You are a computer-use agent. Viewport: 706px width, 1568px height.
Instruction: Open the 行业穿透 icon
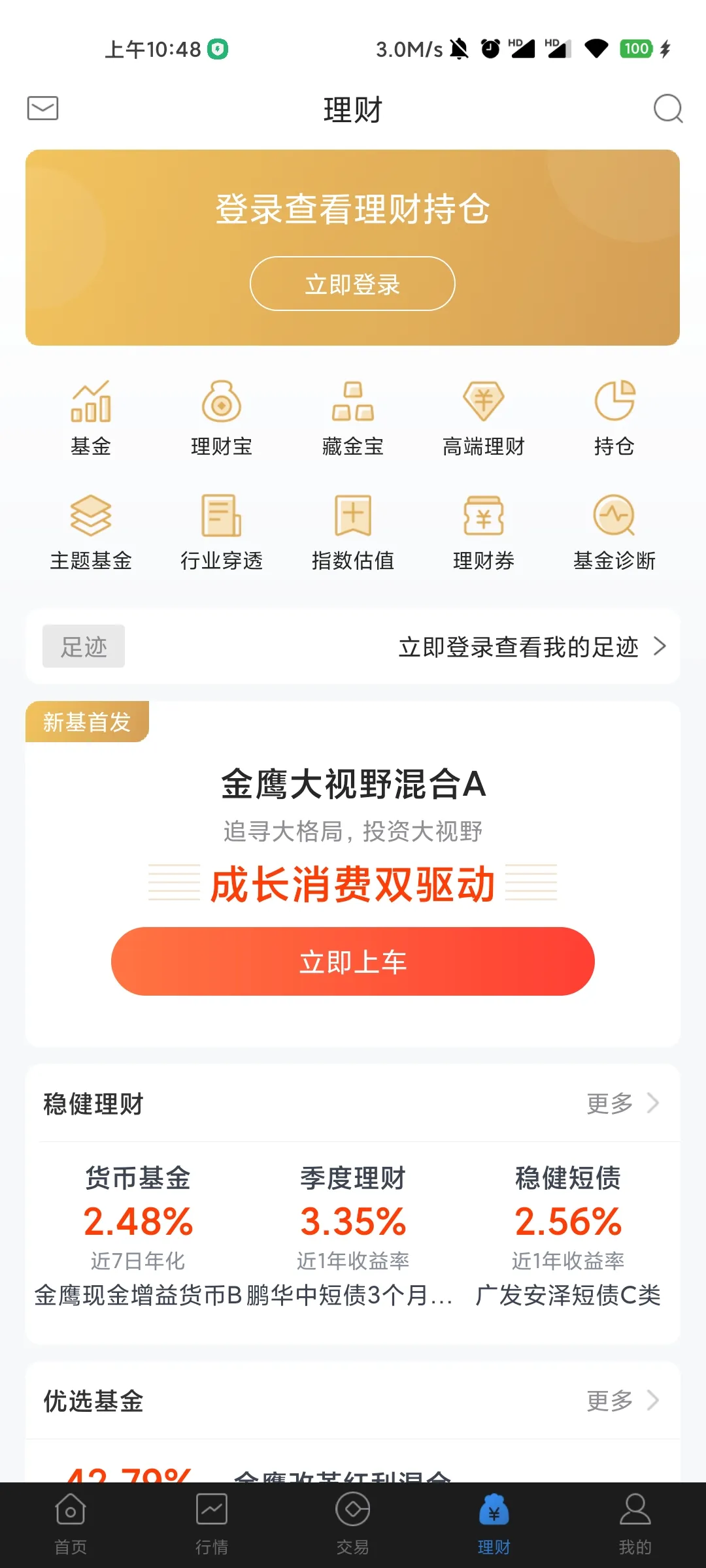click(x=222, y=531)
